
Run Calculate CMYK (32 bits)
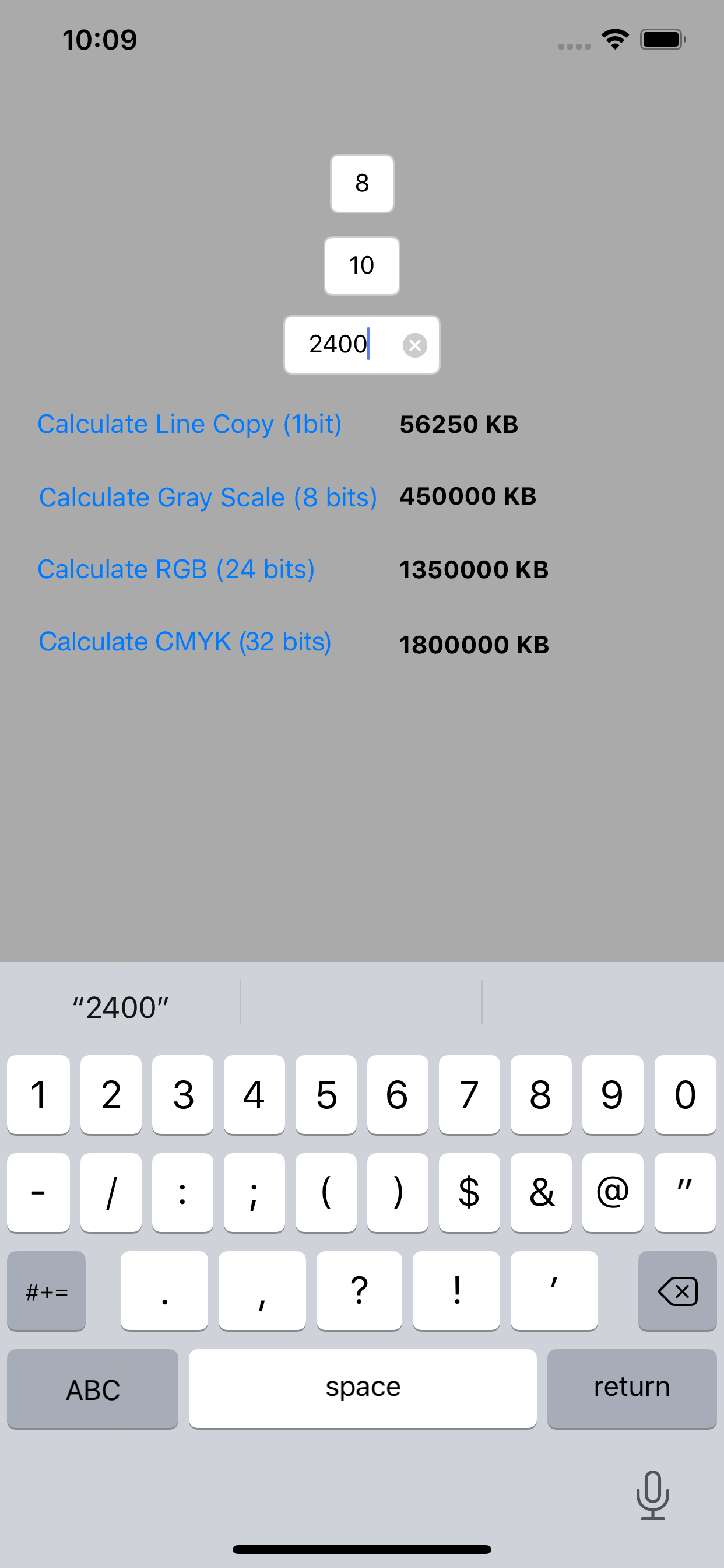coord(184,642)
